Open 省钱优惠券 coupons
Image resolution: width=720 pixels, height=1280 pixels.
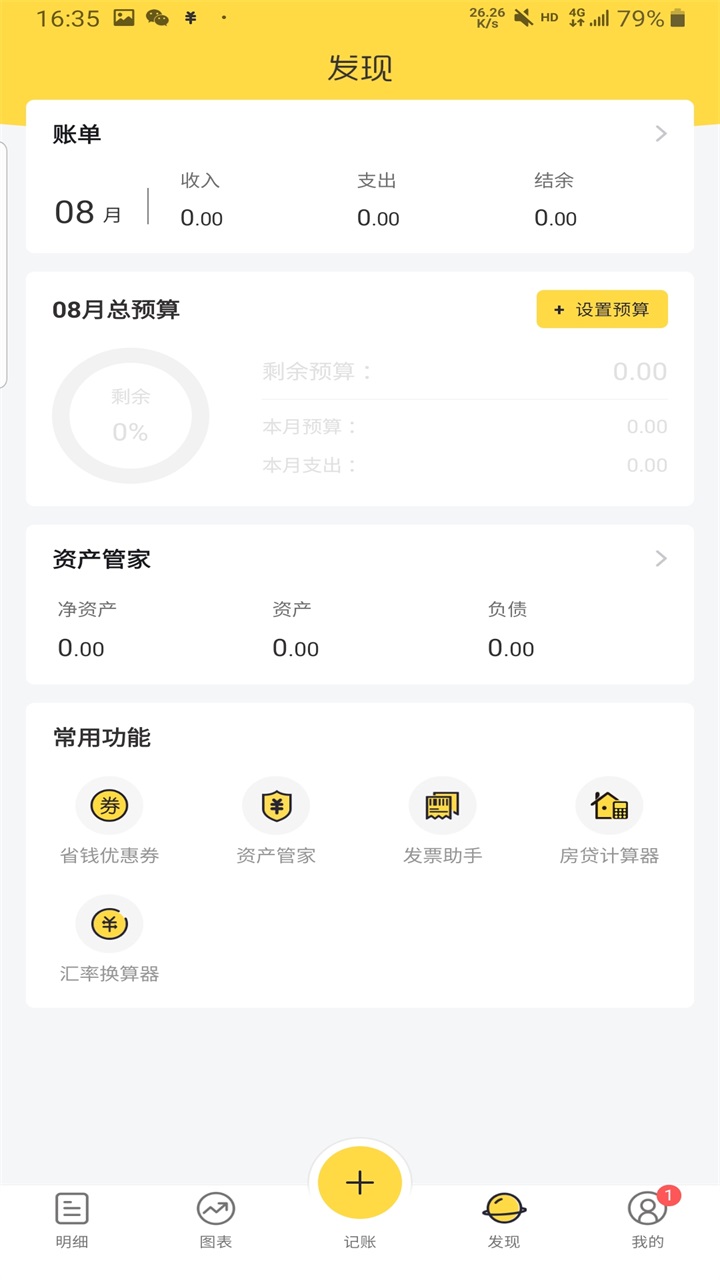[x=110, y=821]
